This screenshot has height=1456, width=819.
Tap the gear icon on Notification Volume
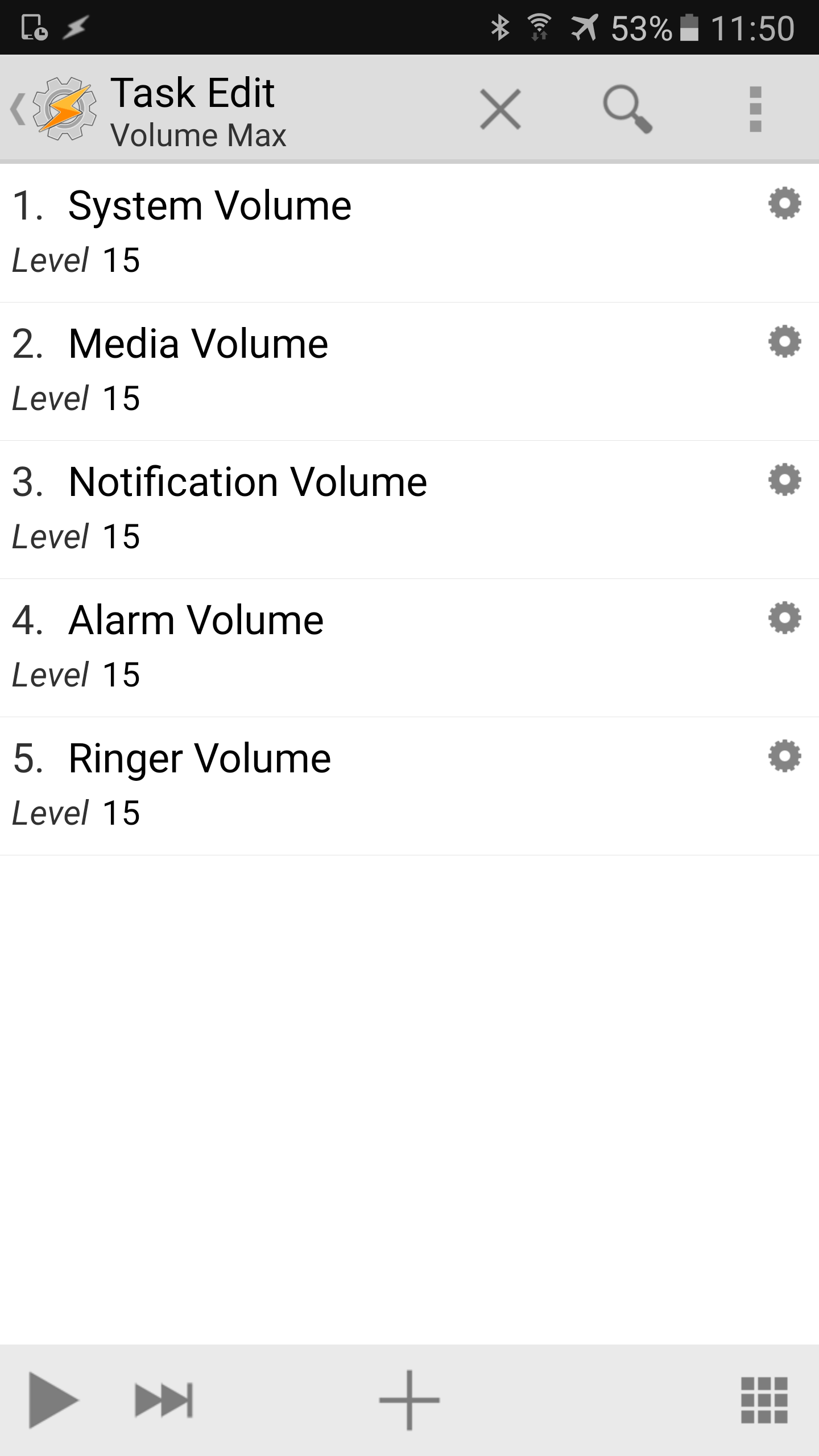[784, 479]
